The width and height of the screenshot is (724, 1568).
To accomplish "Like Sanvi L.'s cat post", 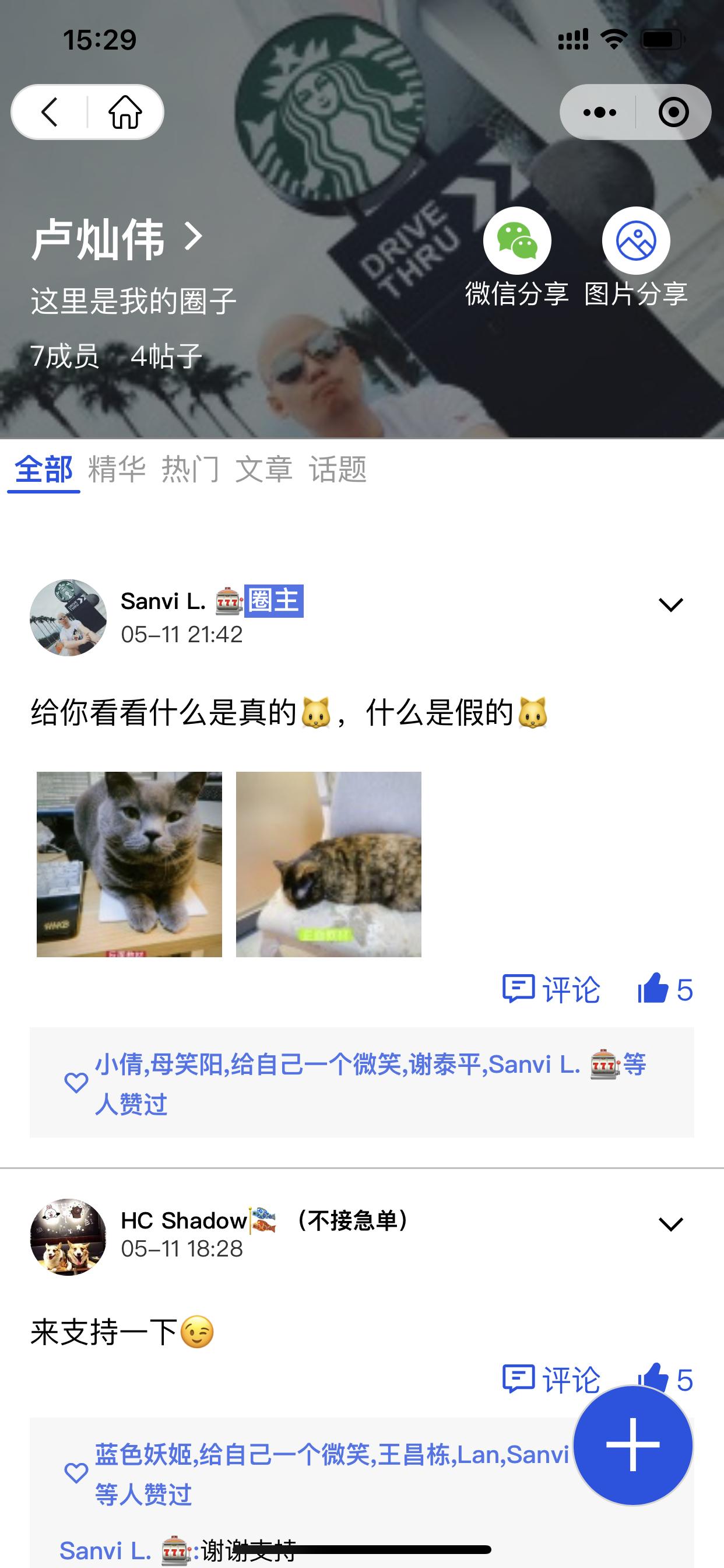I will 665,989.
